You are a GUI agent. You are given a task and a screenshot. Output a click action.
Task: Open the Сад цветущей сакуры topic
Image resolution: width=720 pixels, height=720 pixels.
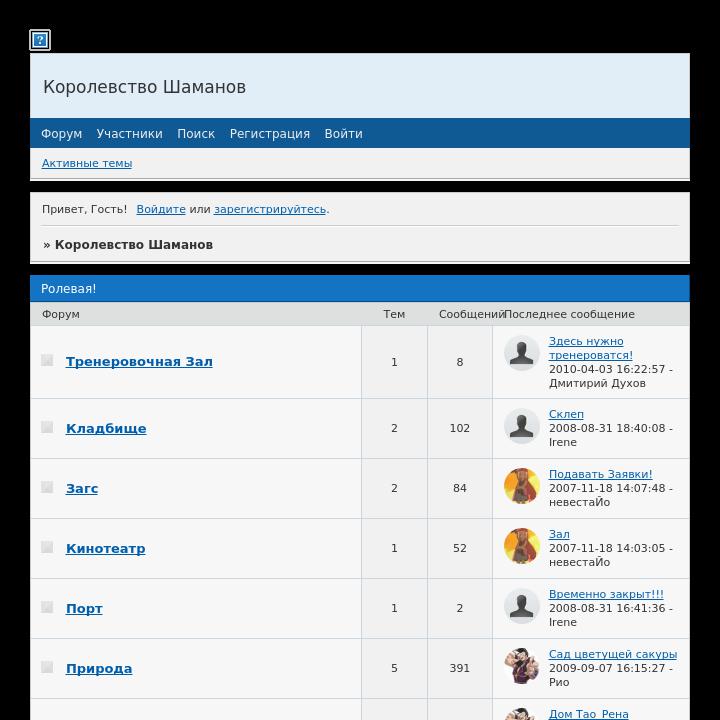click(612, 654)
